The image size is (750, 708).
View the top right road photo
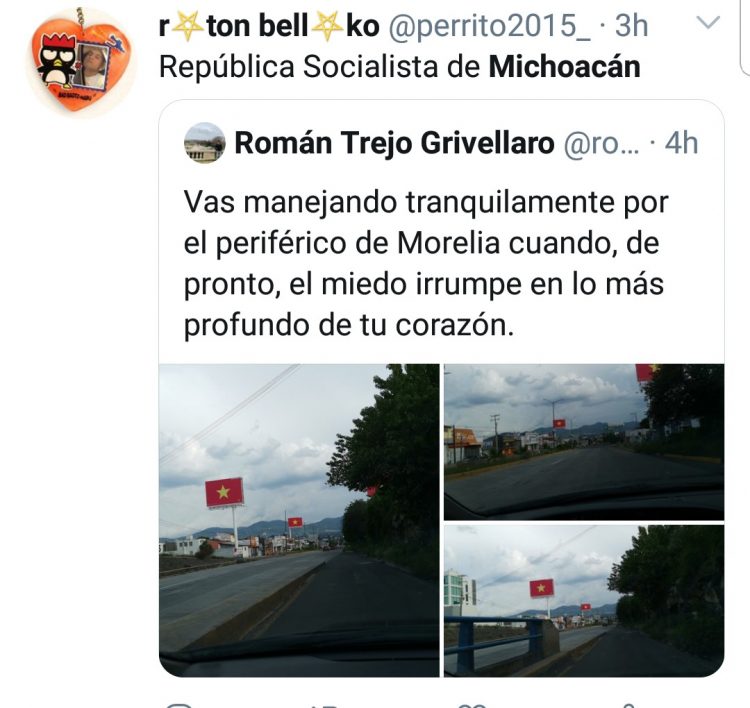(583, 441)
